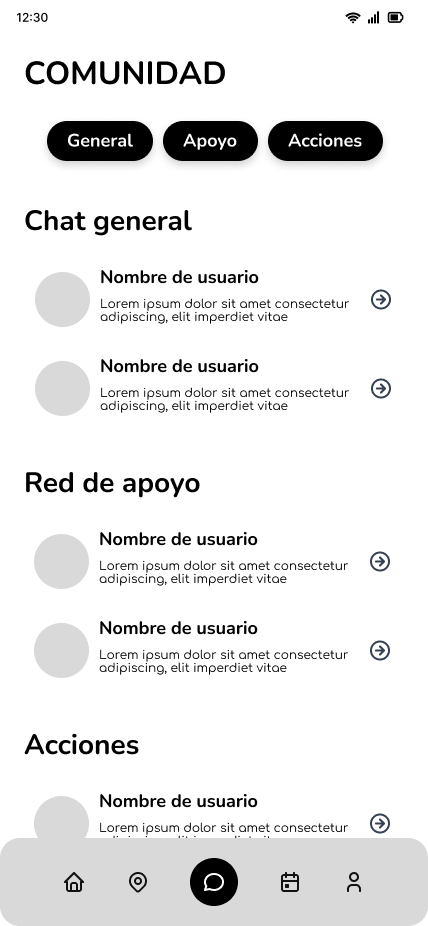
Task: Open first user row under Red de apoyo
Action: click(x=213, y=561)
